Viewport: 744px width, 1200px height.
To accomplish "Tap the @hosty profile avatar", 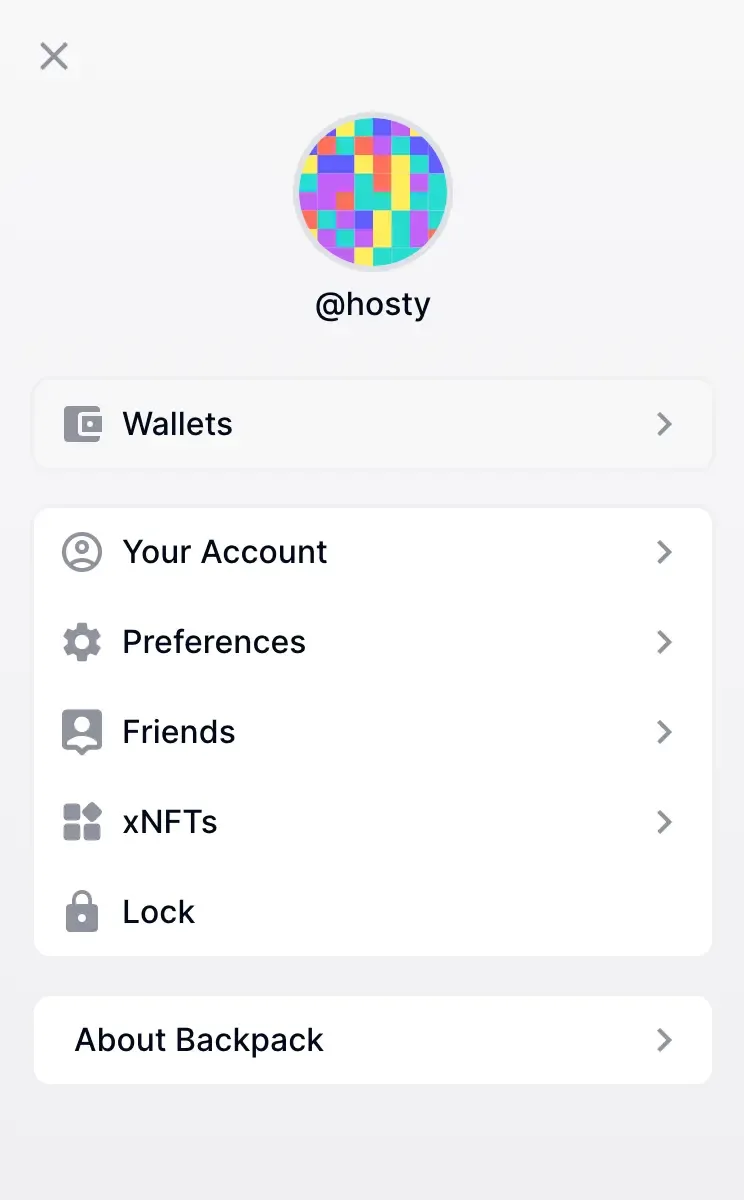I will [x=373, y=191].
